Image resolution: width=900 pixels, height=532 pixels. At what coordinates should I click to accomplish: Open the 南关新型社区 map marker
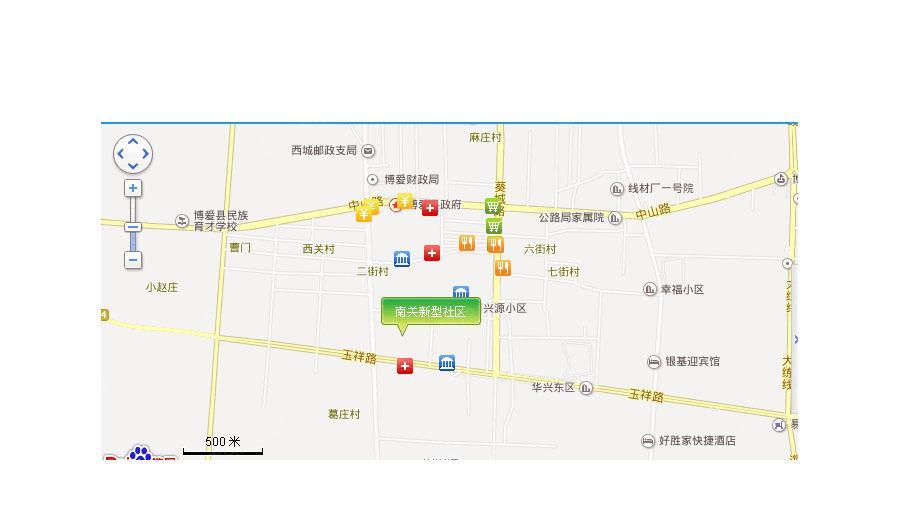(x=430, y=312)
